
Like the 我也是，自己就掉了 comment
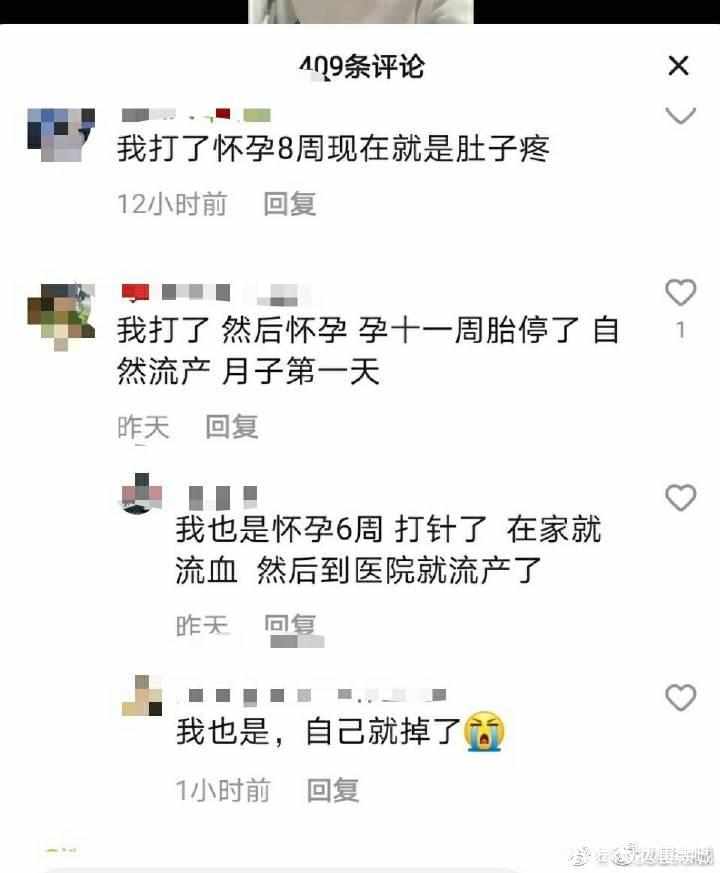tap(680, 697)
